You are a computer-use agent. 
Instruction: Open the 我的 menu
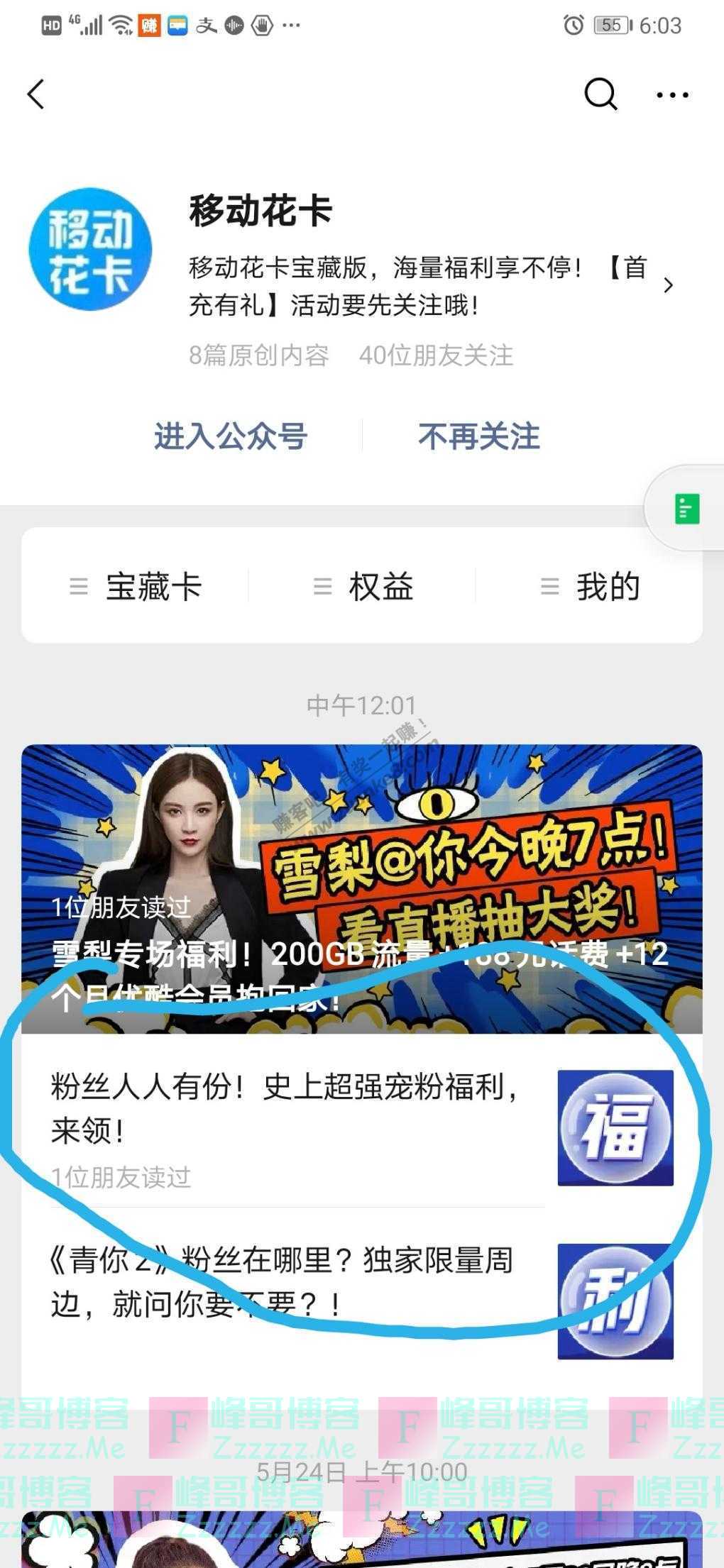[x=591, y=586]
